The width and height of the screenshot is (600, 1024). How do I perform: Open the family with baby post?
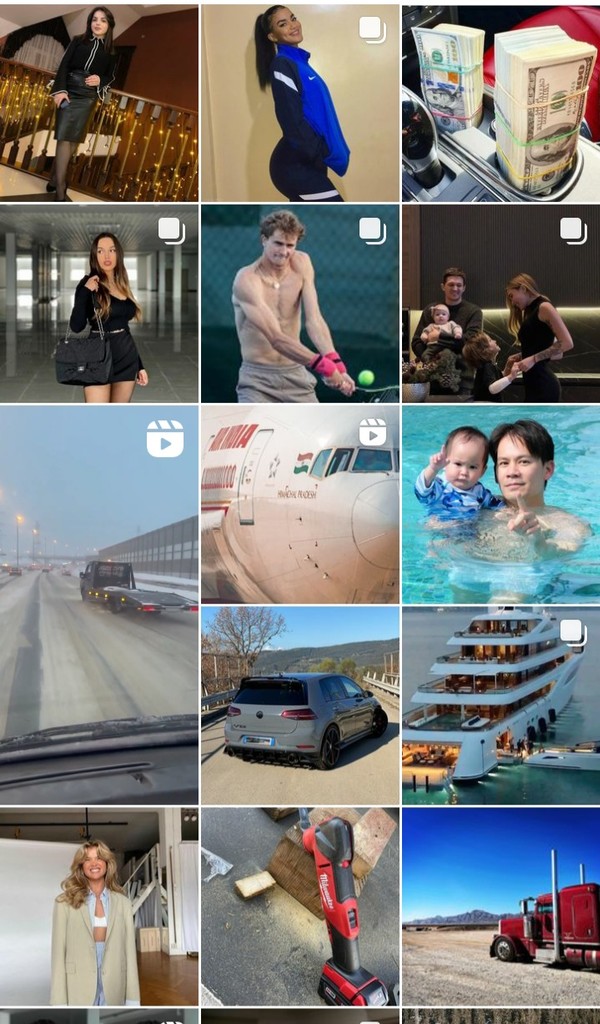click(x=500, y=304)
